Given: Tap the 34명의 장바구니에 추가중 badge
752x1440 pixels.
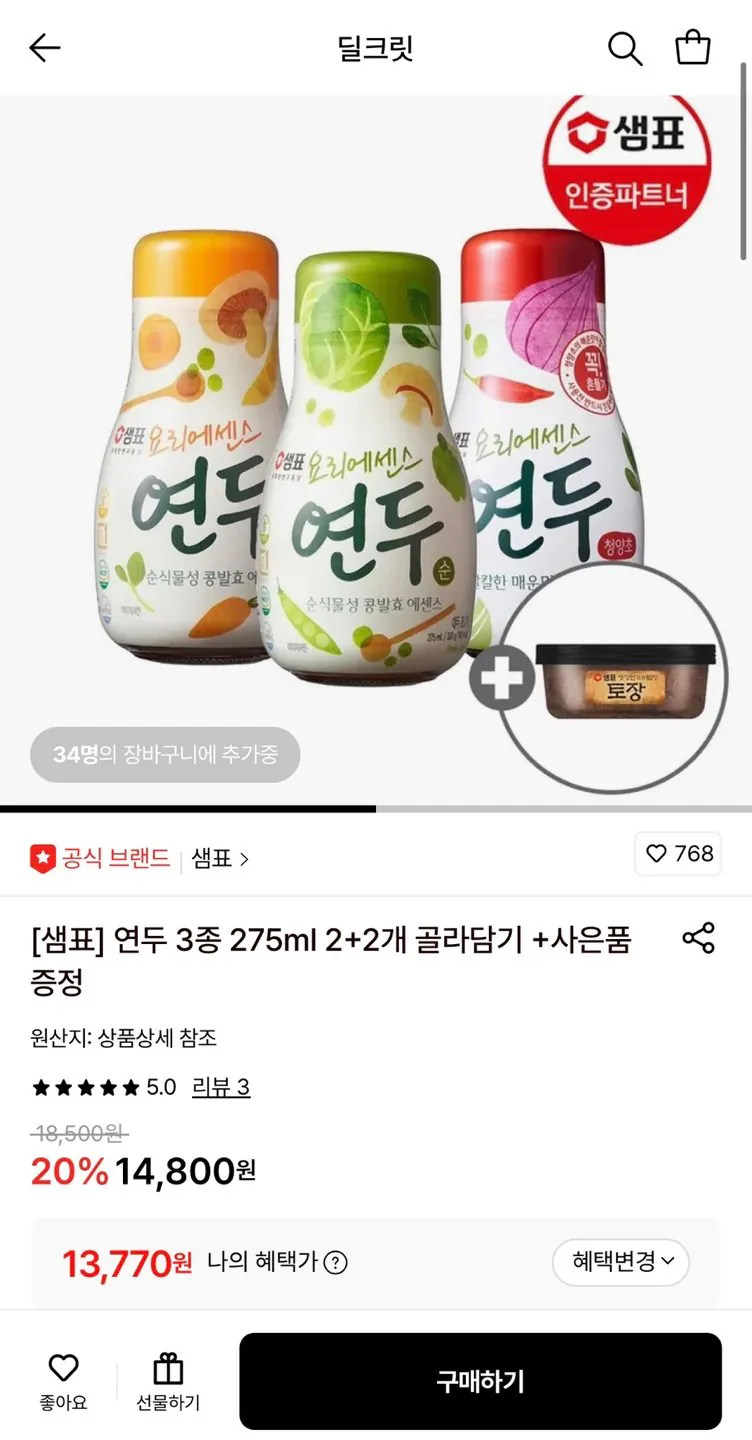Looking at the screenshot, I should click(165, 755).
